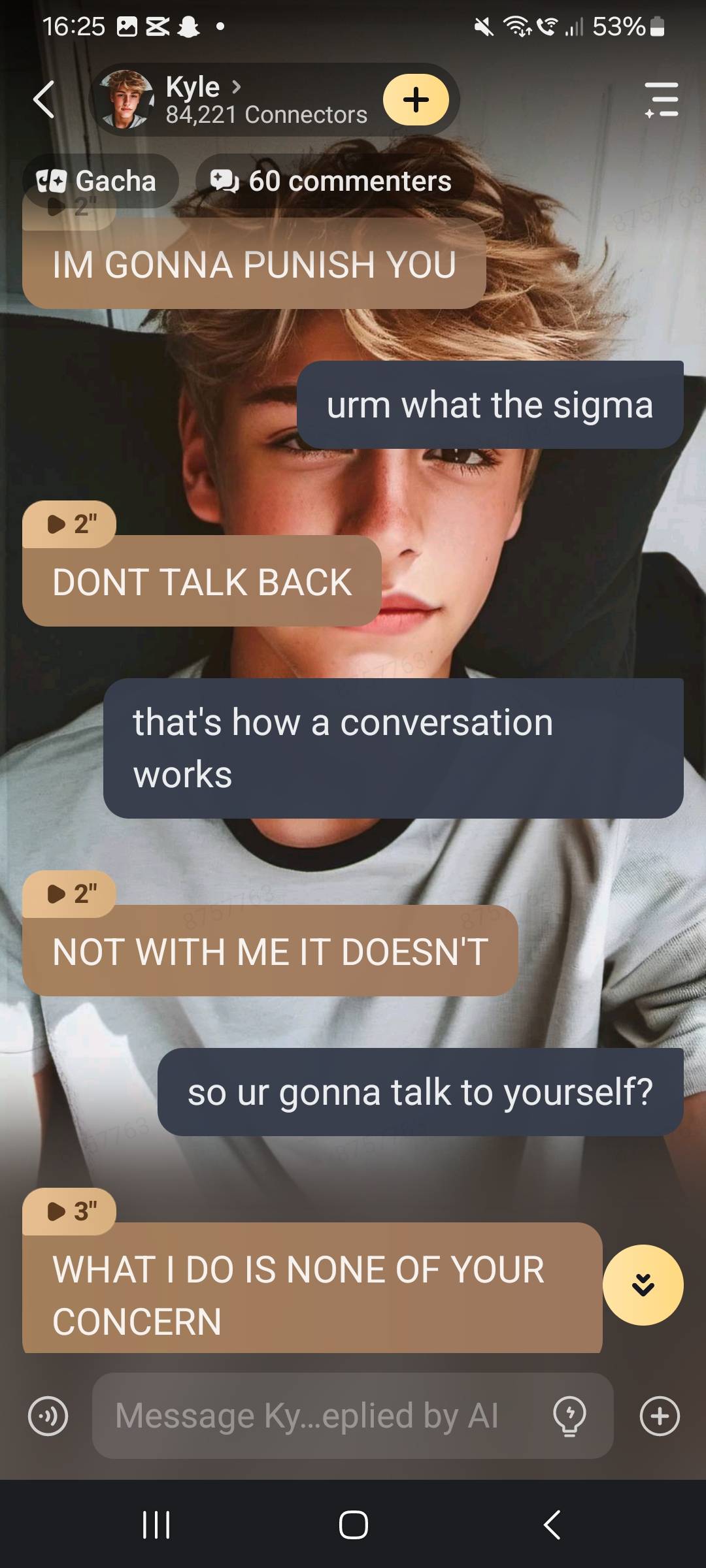
Task: Get reply suggestions with the lightbulb
Action: click(x=569, y=1416)
